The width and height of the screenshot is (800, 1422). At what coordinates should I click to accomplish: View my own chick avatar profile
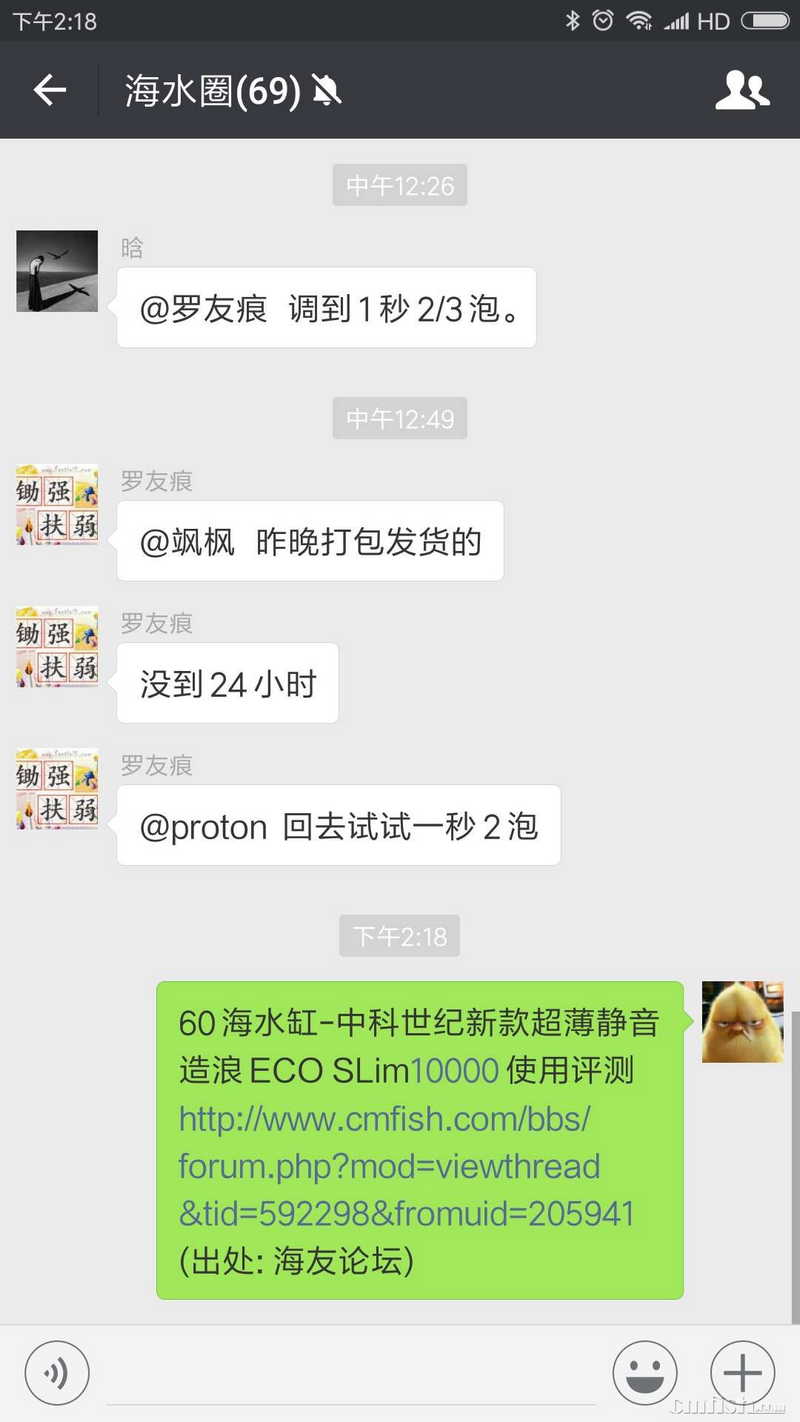click(x=742, y=1021)
